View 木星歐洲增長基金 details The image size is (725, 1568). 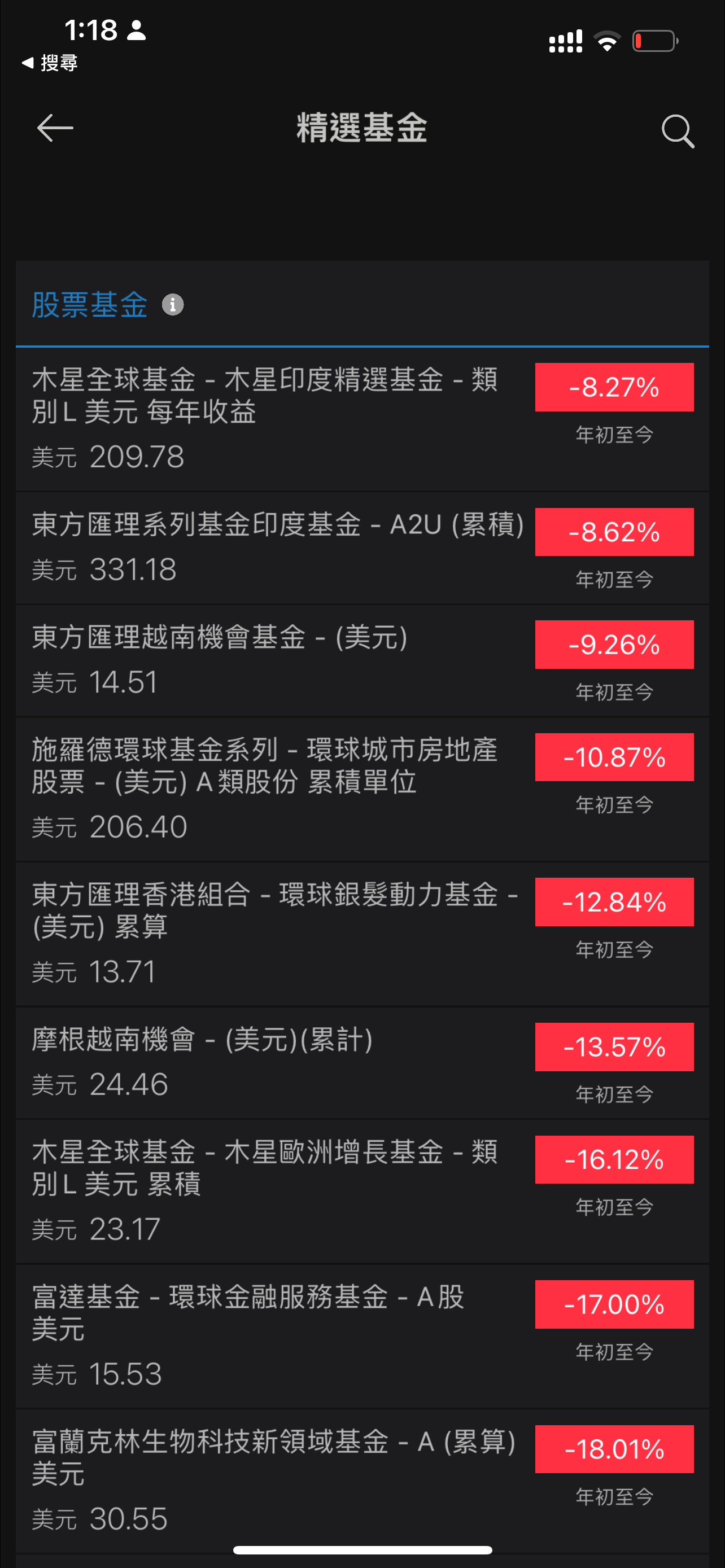point(362,1192)
